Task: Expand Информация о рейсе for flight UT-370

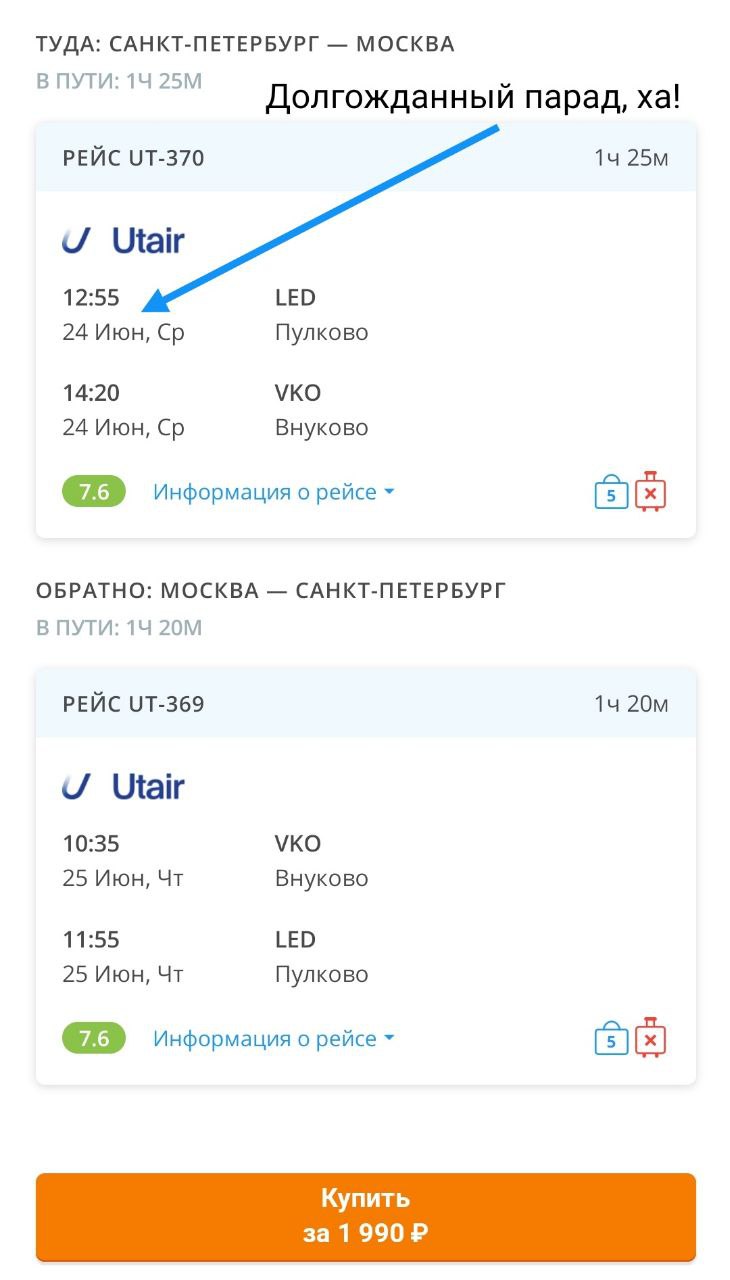Action: click(x=273, y=492)
